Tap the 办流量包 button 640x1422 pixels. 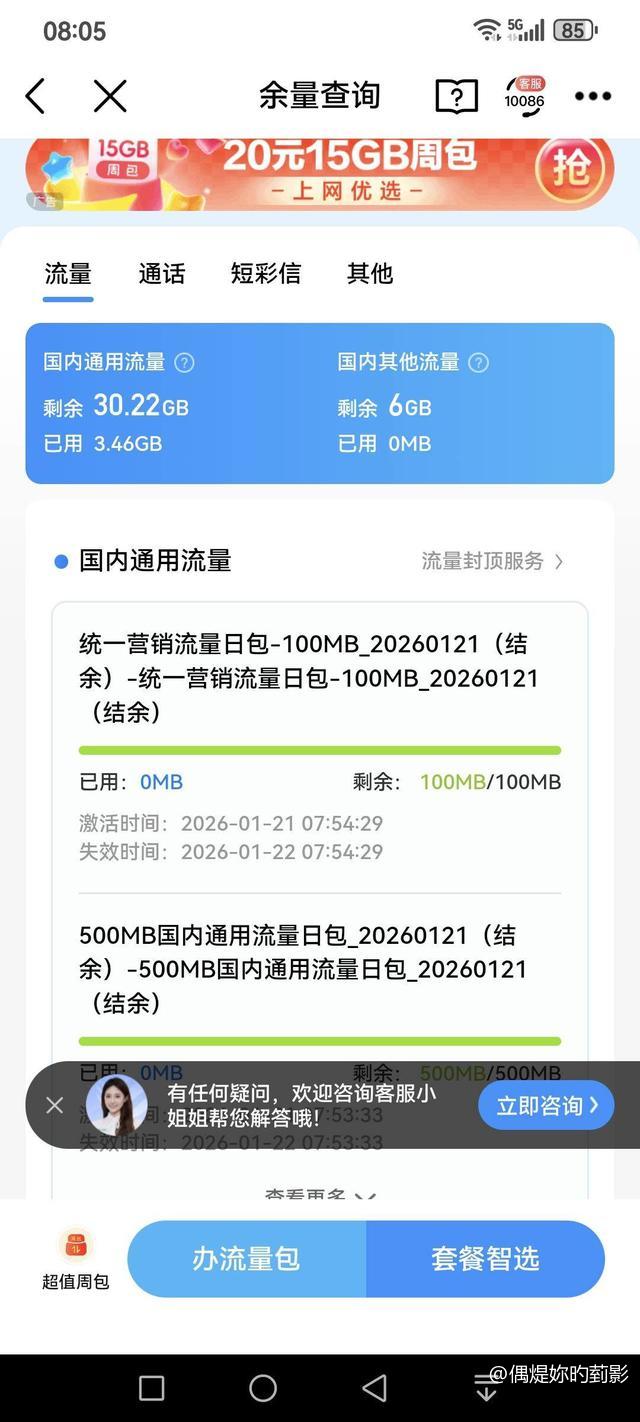246,1259
